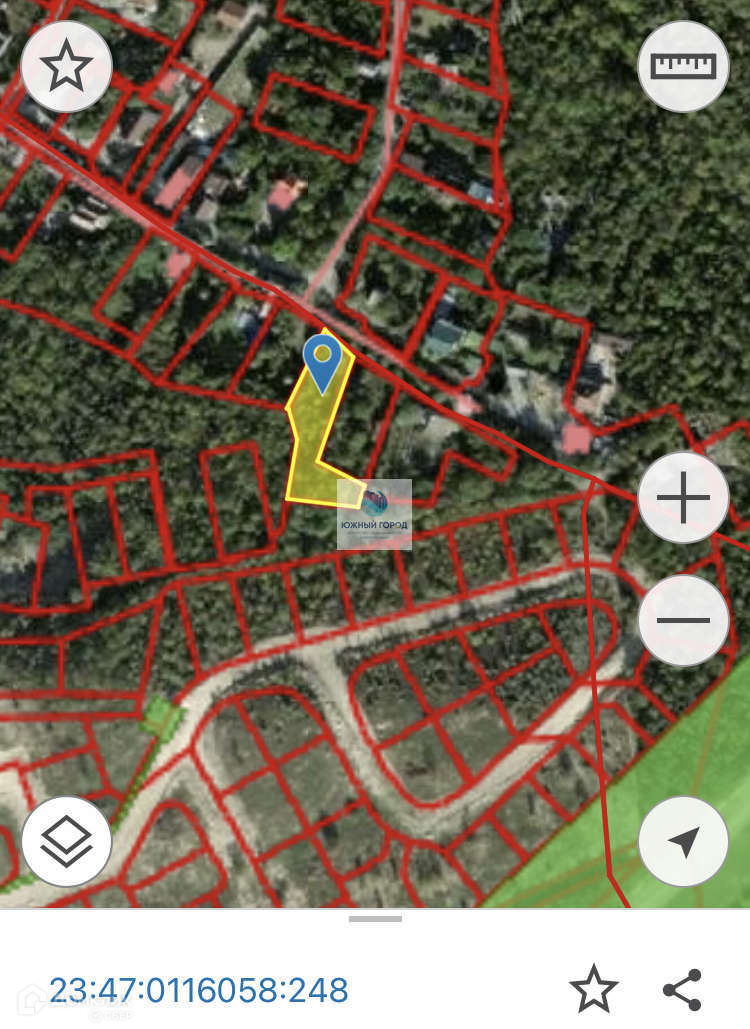This screenshot has width=750, height=1029.
Task: Center map on my current location
Action: point(683,842)
